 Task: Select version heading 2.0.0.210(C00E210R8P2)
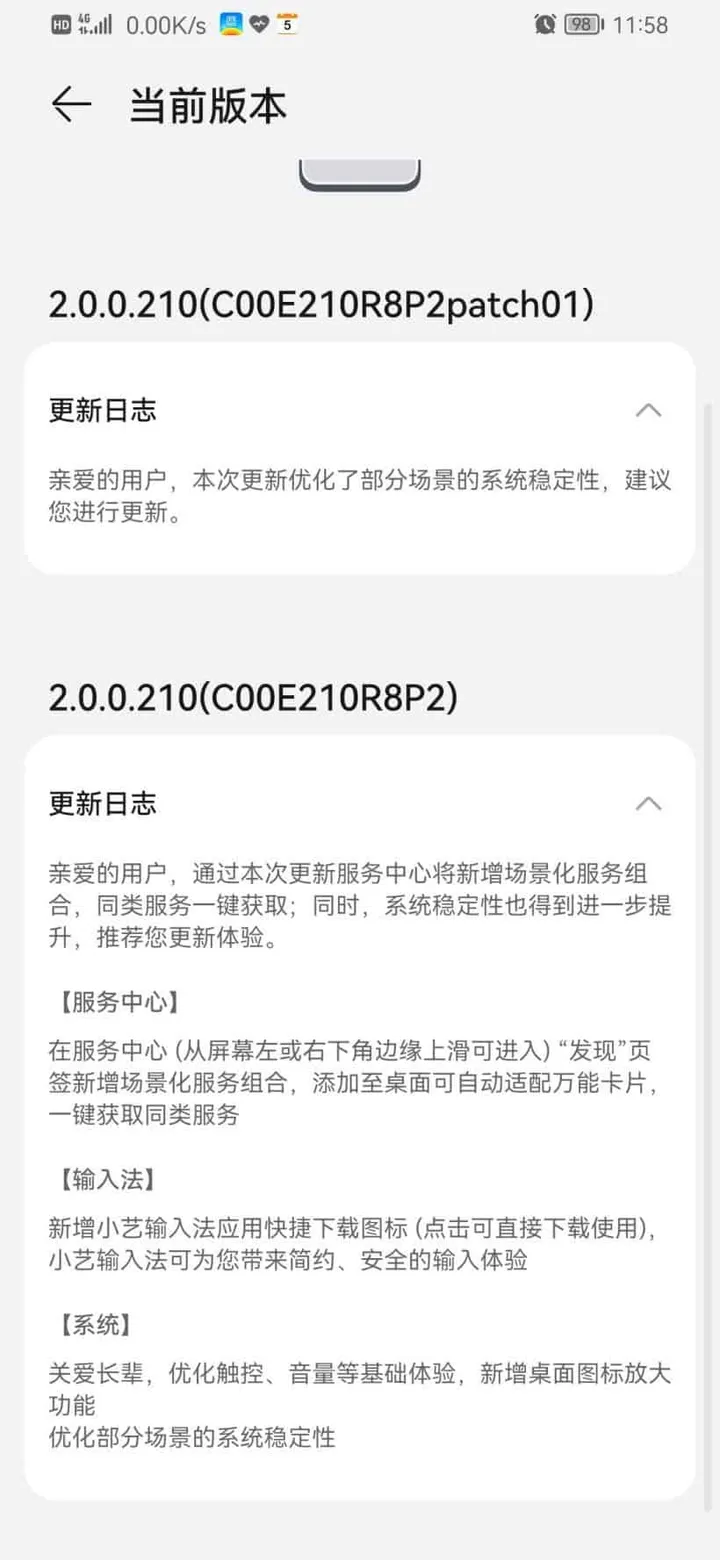click(255, 698)
